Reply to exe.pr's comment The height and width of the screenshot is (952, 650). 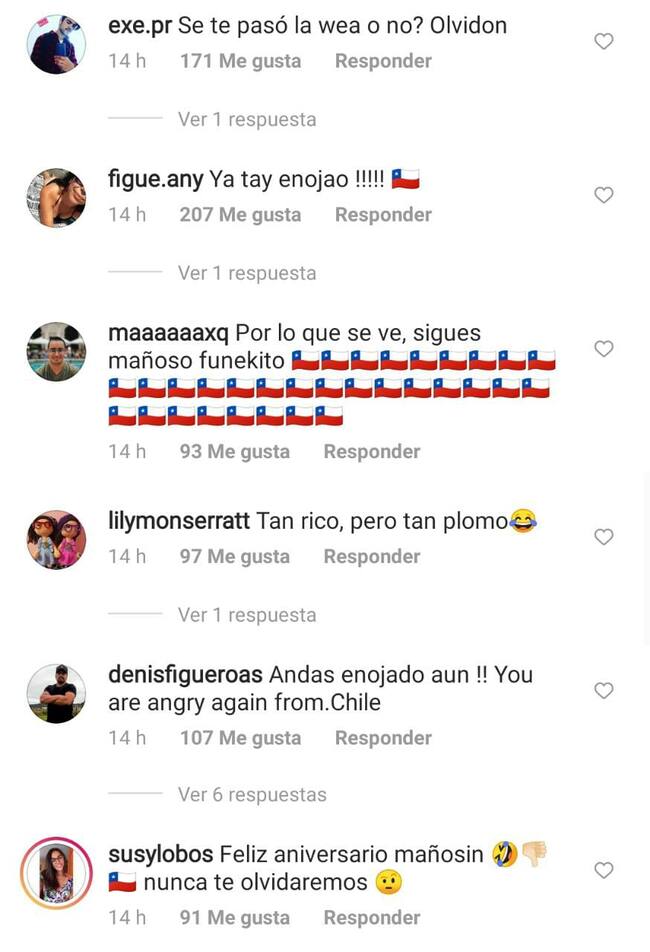pyautogui.click(x=383, y=61)
